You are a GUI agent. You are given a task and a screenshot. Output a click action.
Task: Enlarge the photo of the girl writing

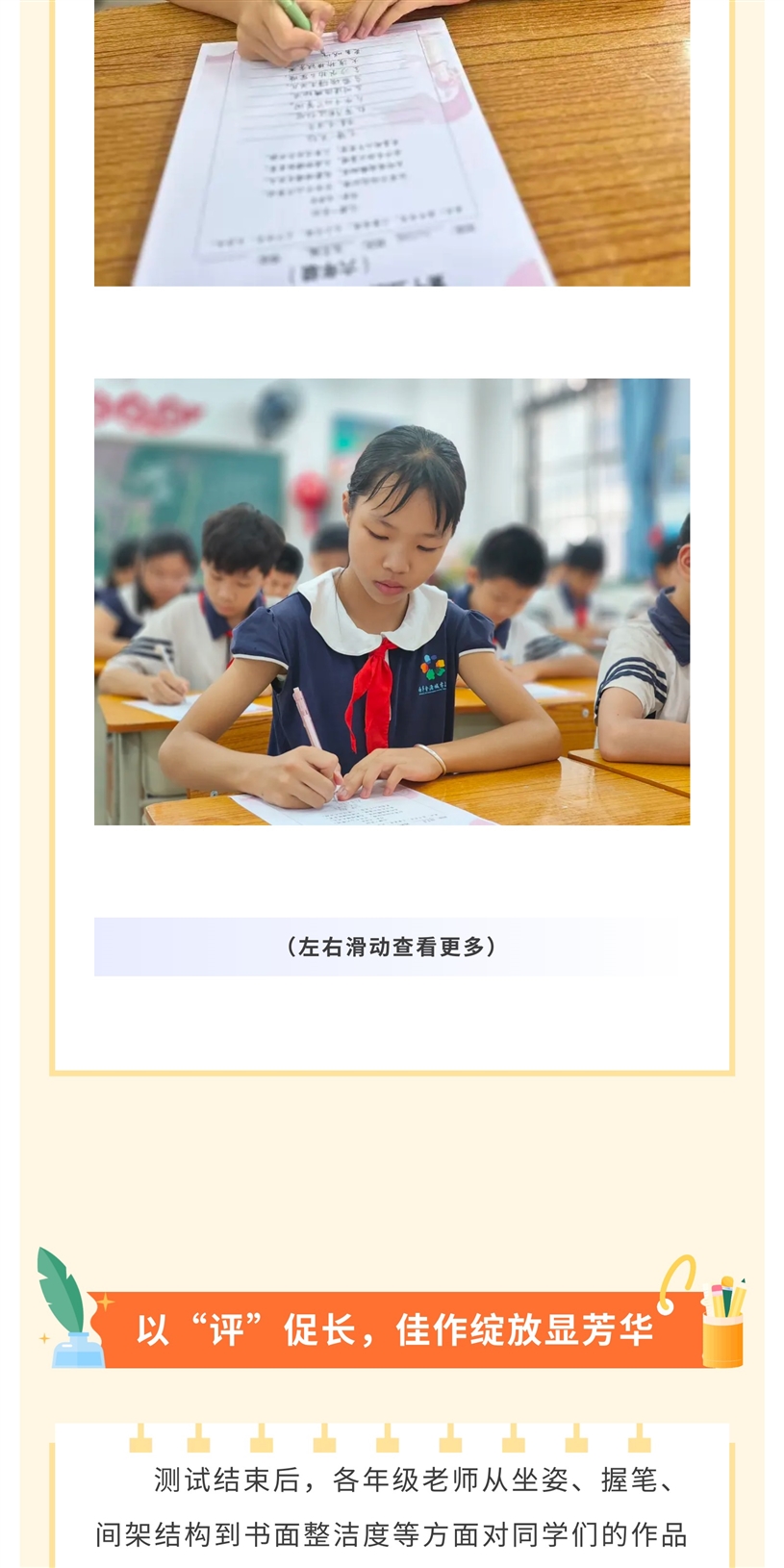point(392,601)
